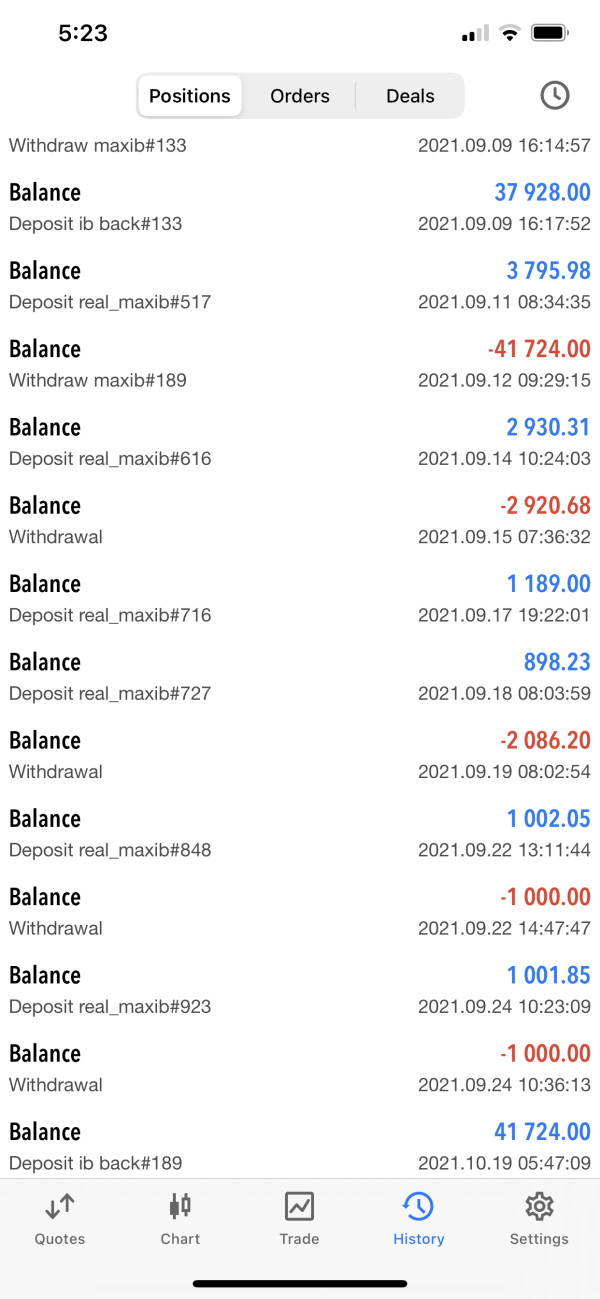The width and height of the screenshot is (600, 1299).
Task: Switch to the Trade tab
Action: tap(299, 1219)
